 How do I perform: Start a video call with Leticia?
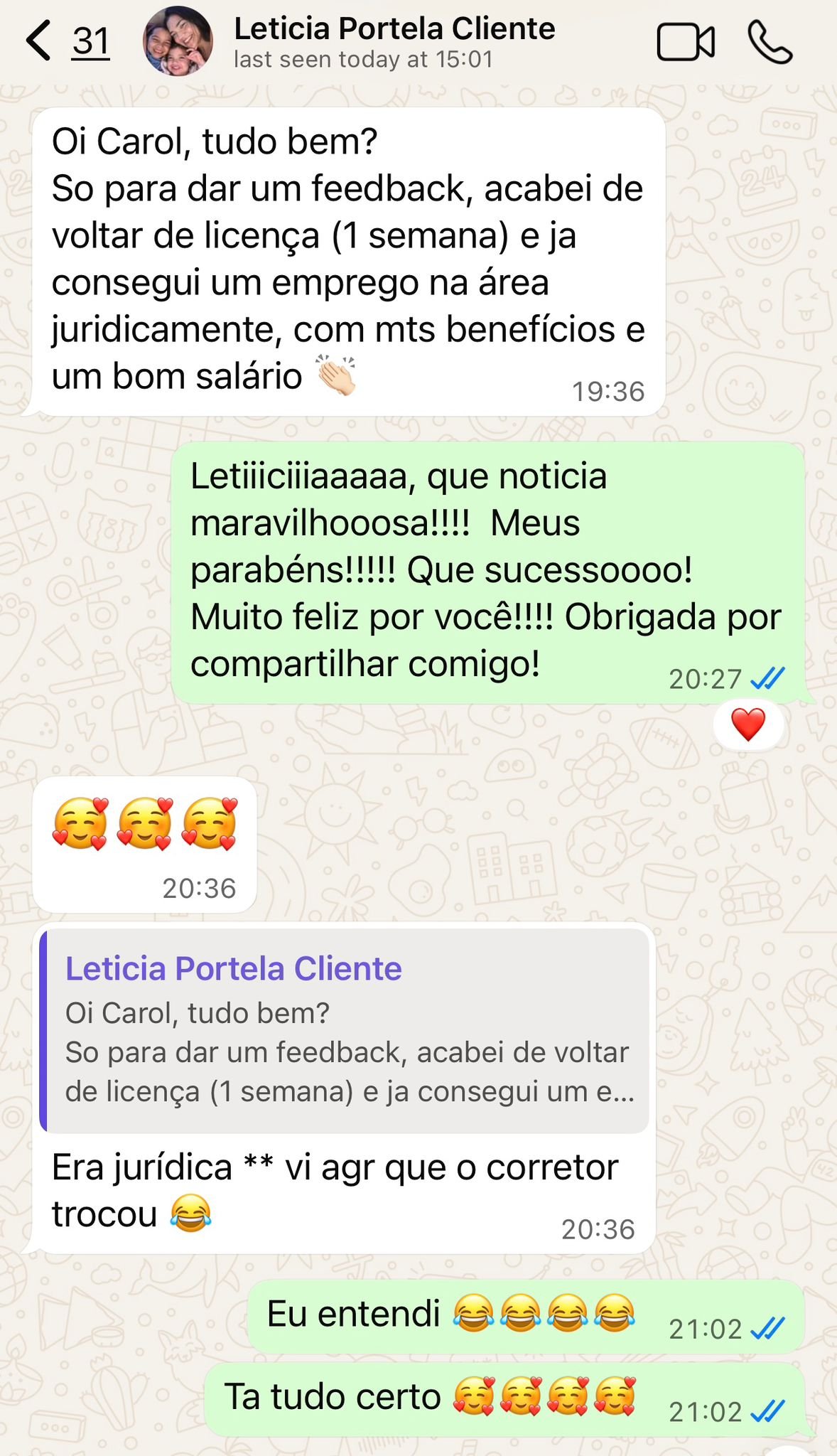click(x=685, y=43)
